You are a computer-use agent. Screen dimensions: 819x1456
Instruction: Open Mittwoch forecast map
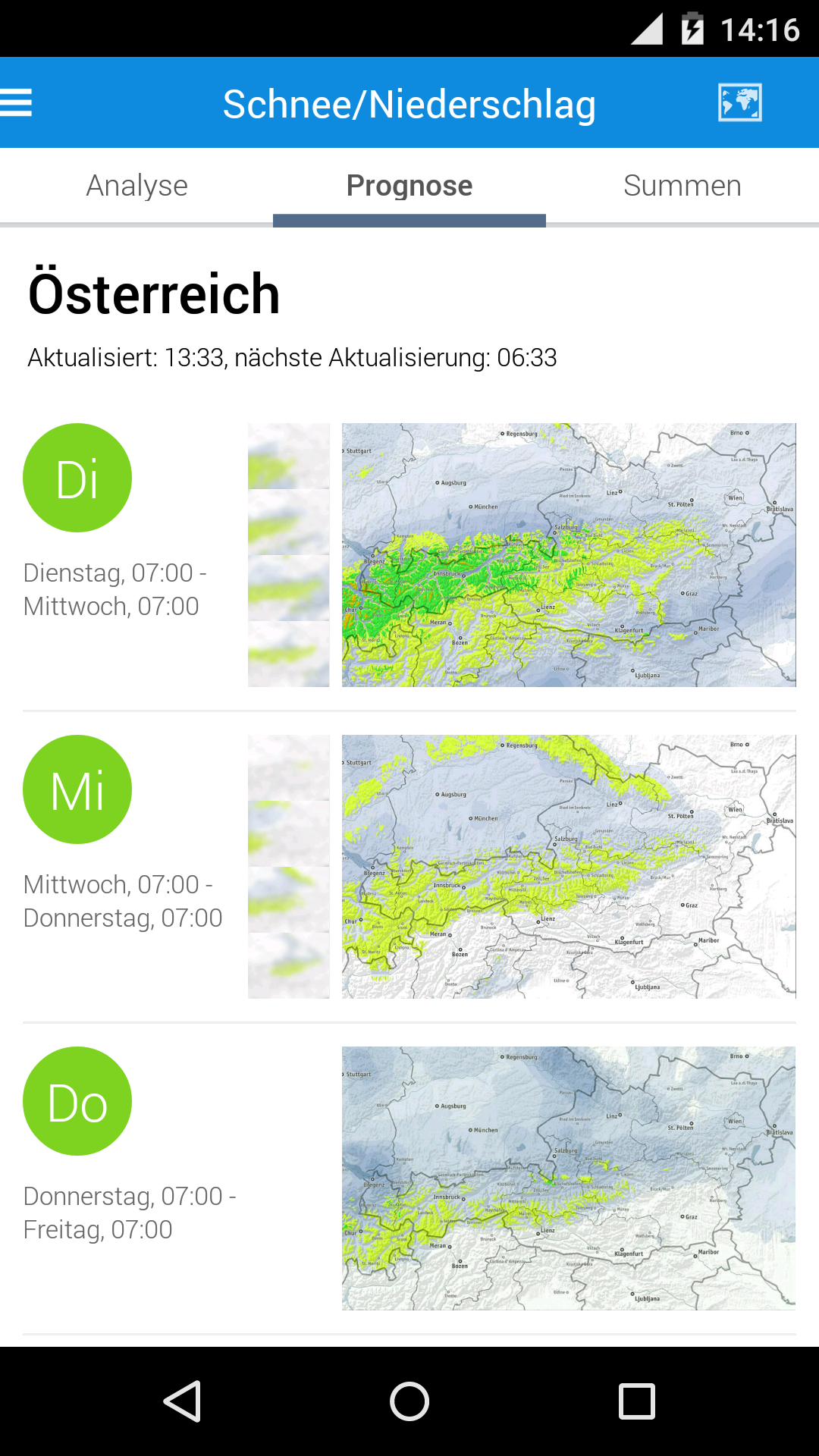coord(569,867)
